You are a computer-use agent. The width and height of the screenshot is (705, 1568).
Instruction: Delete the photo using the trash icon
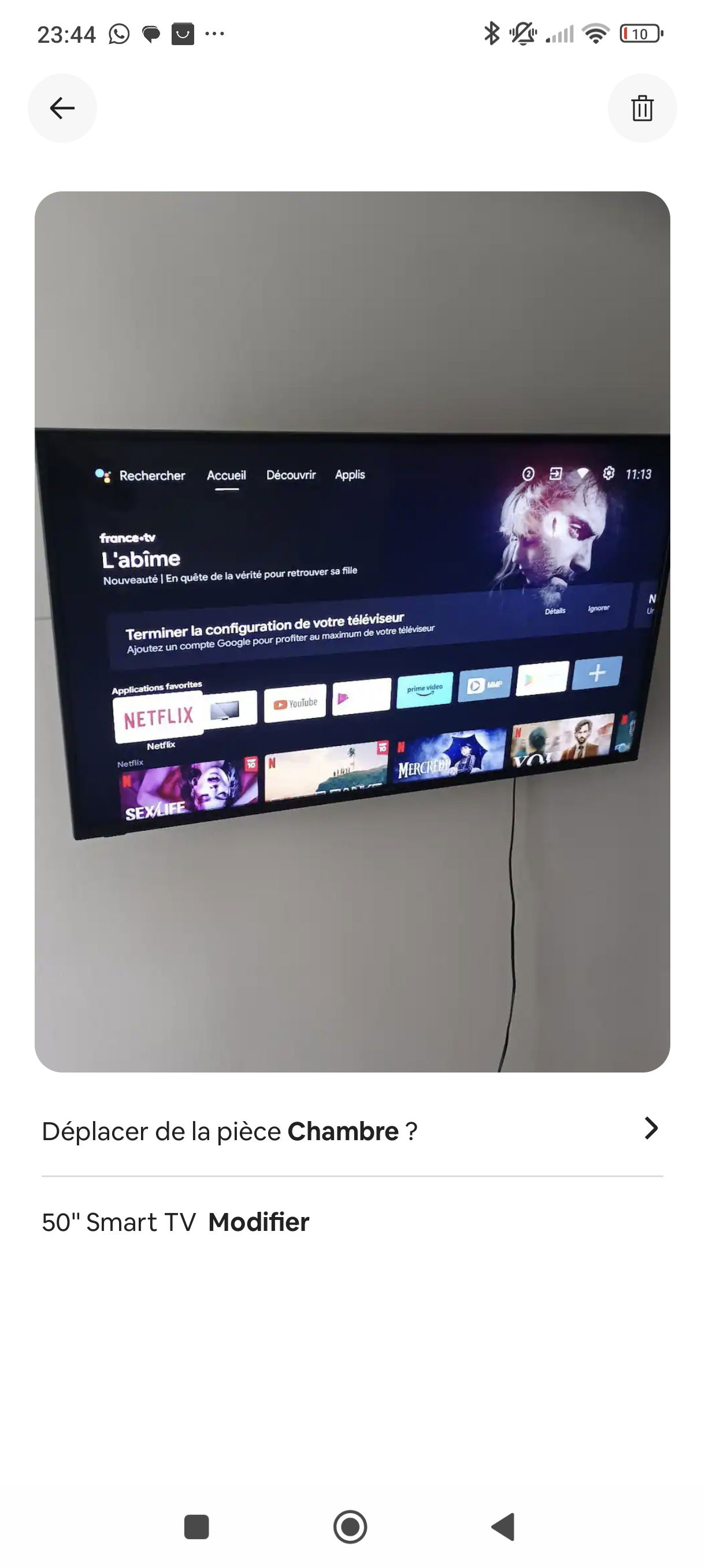coord(643,108)
